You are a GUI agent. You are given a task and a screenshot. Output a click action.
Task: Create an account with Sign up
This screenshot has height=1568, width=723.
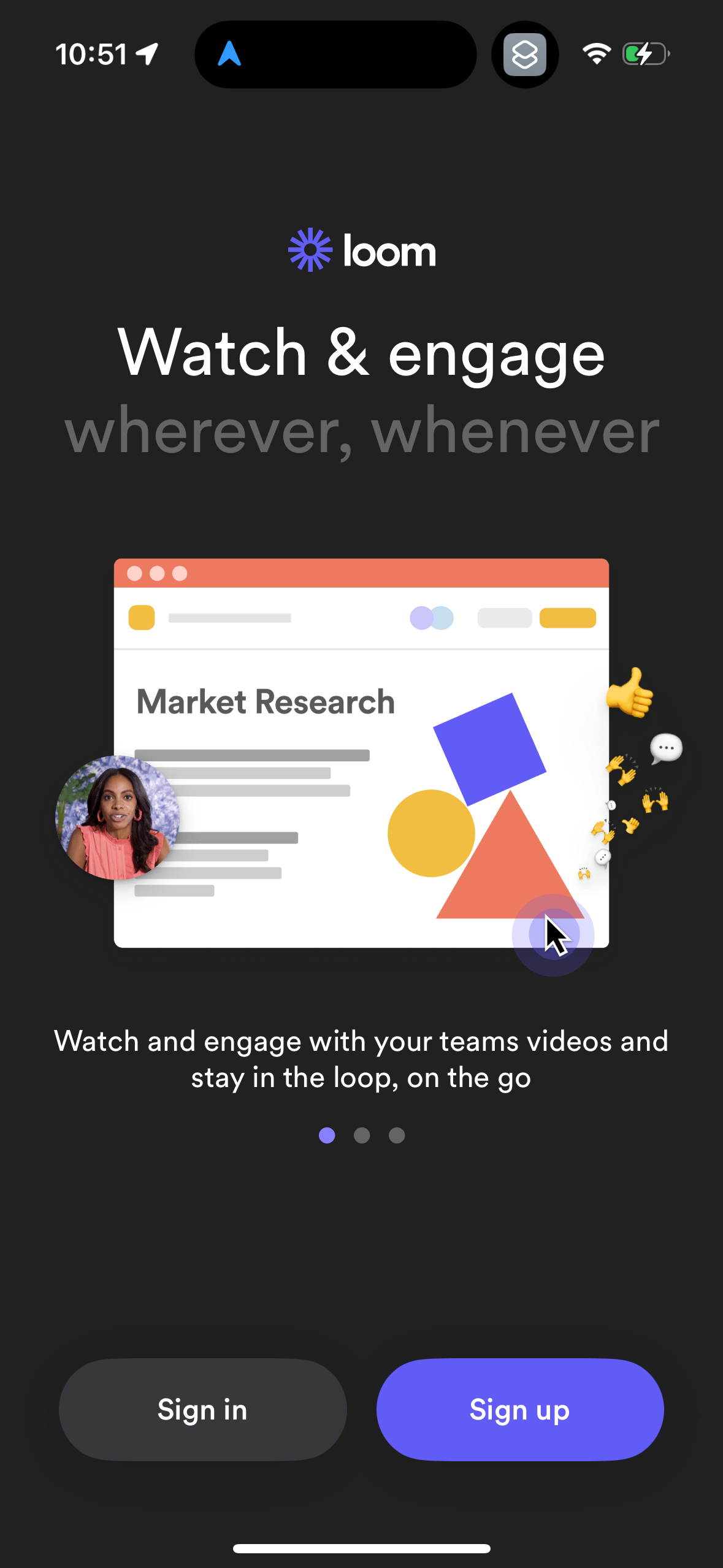pyautogui.click(x=519, y=1409)
